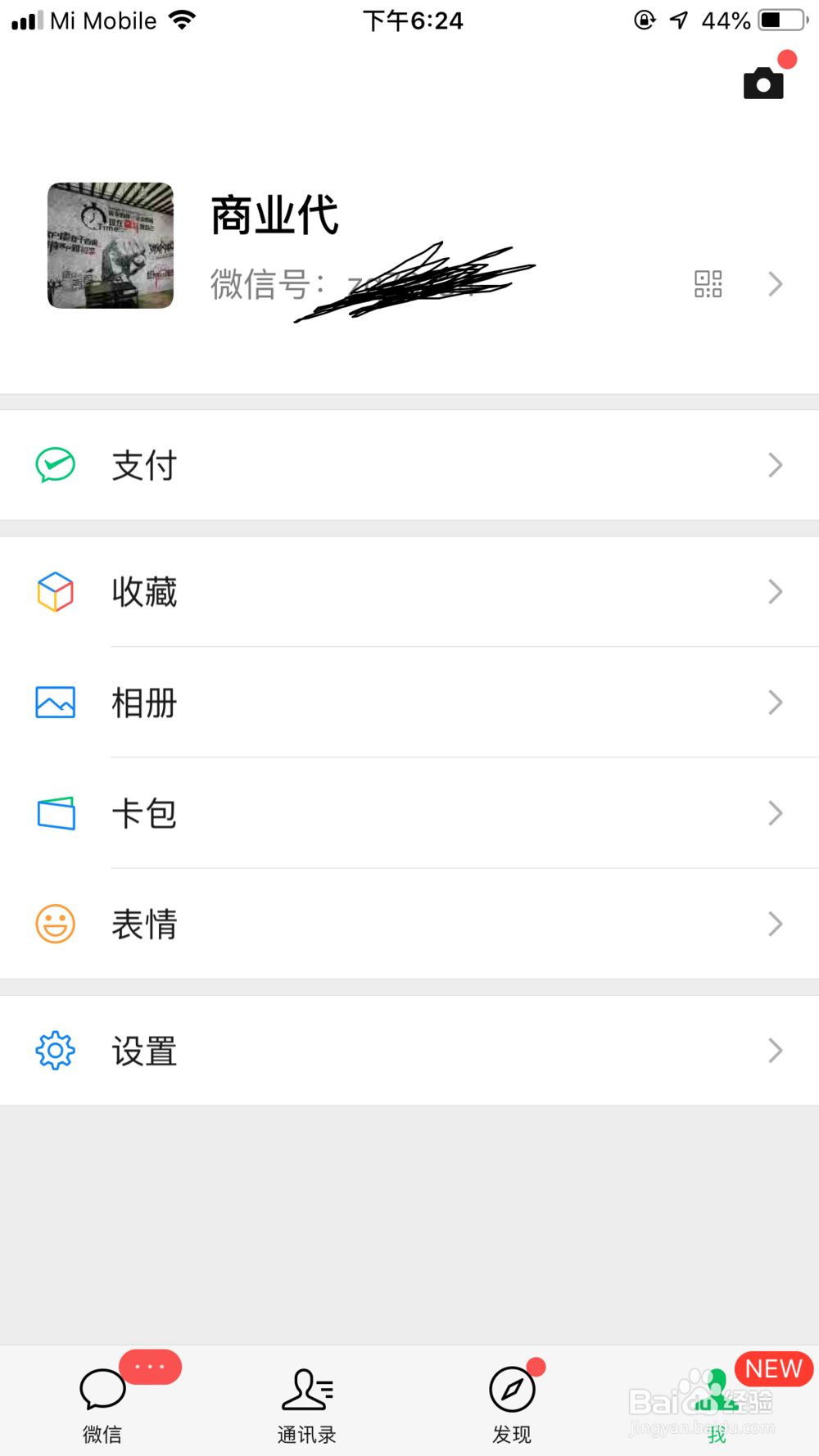Tap the compass icon for 发现 (Discover)
This screenshot has height=1456, width=819.
511,1389
